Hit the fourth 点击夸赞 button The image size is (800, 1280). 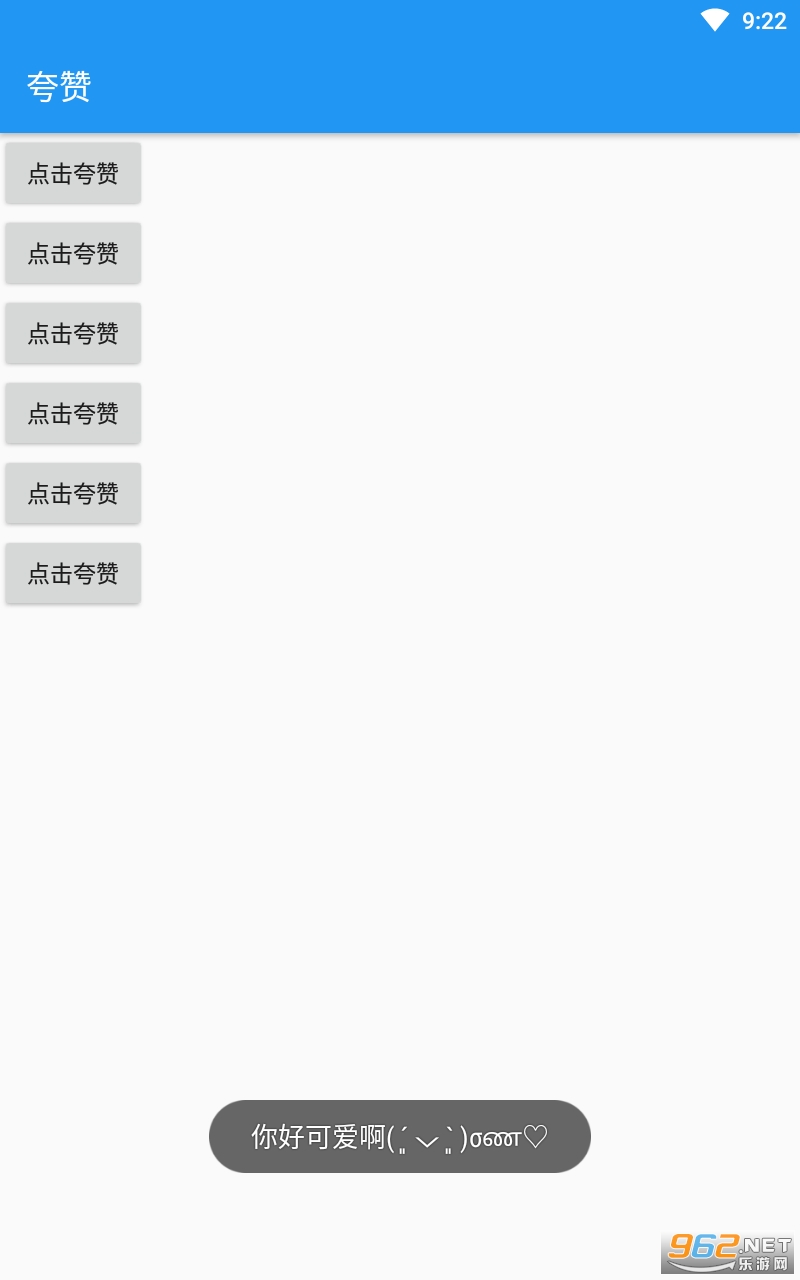point(73,413)
